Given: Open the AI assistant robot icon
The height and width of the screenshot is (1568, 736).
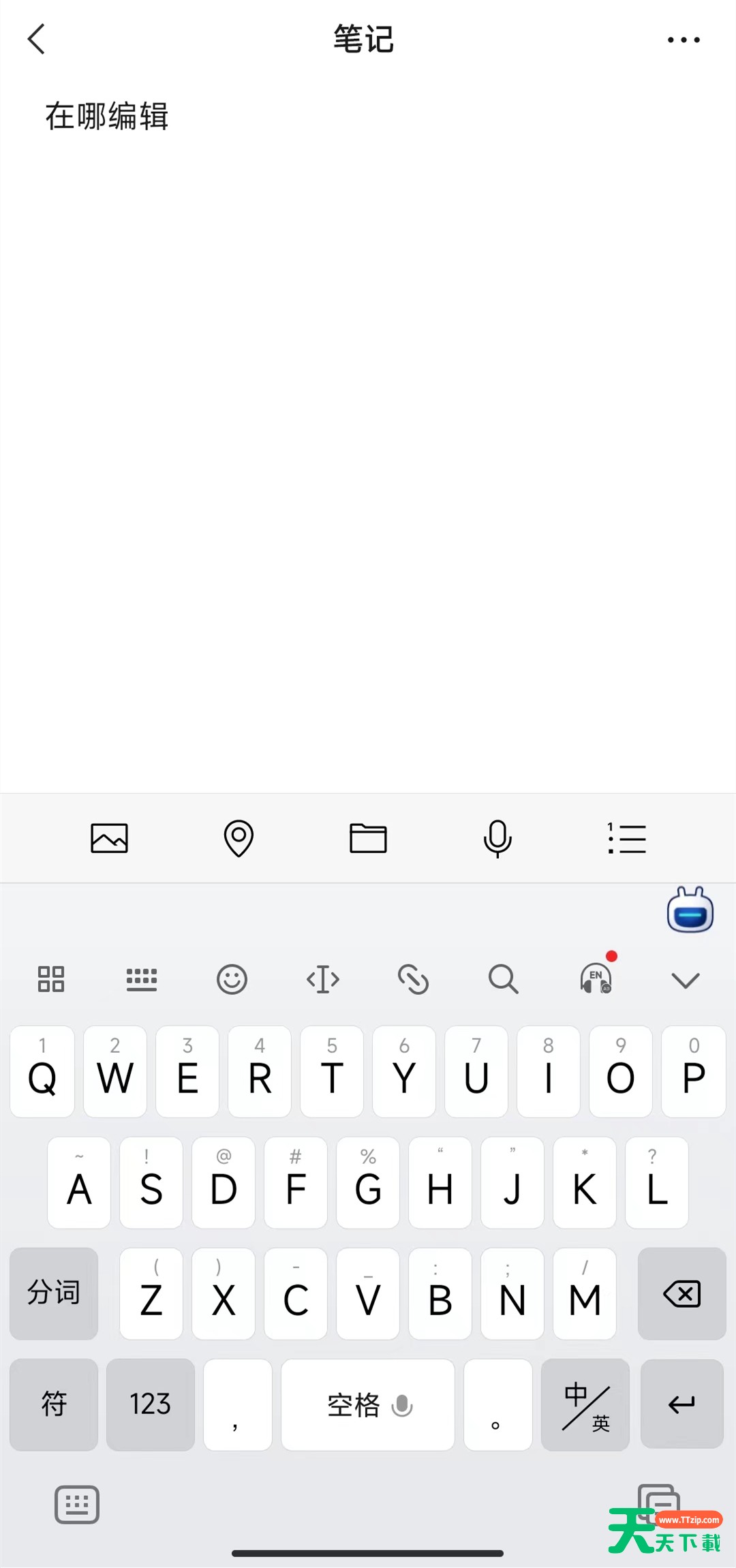Looking at the screenshot, I should click(690, 910).
